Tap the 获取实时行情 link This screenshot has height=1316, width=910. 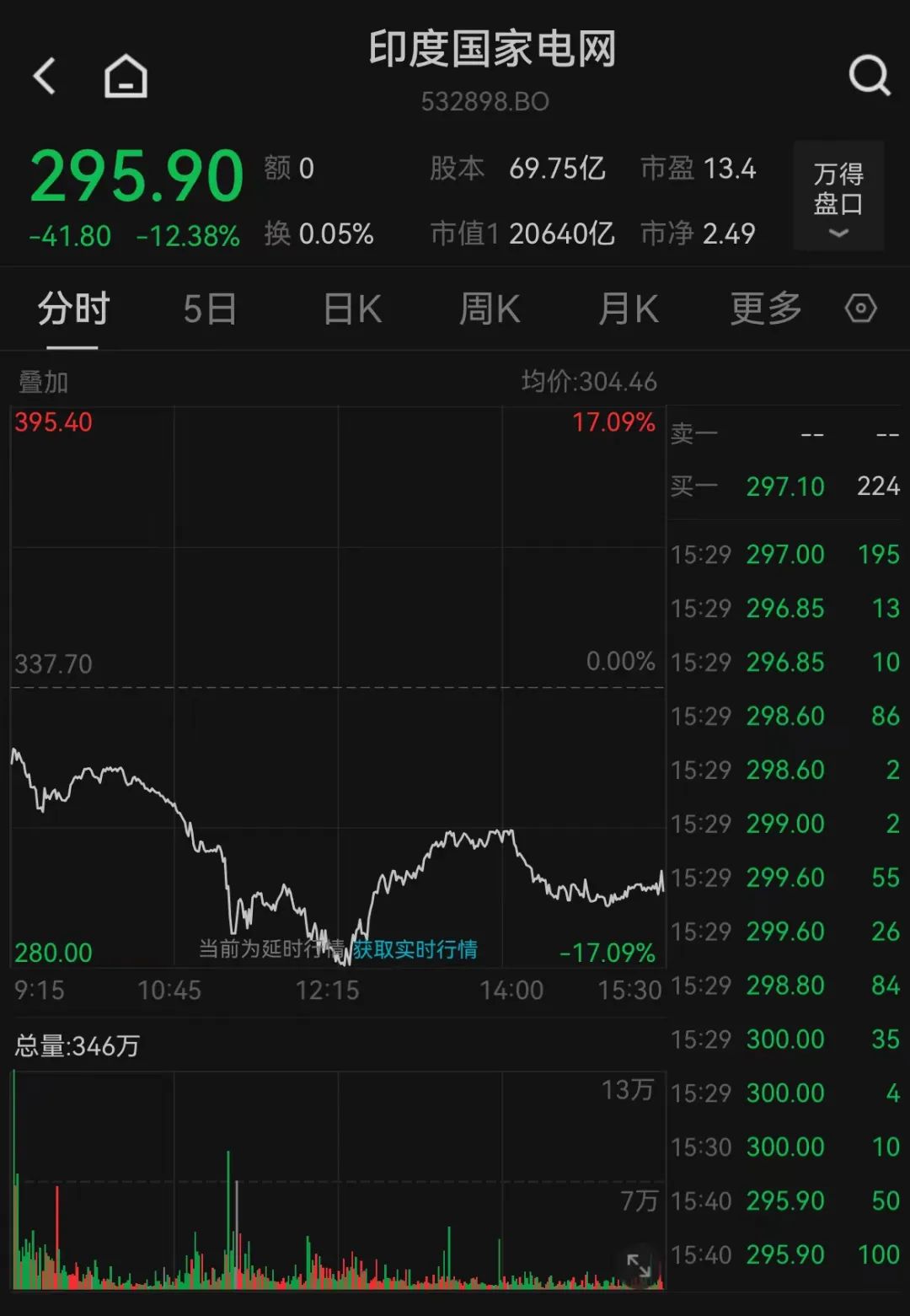pos(415,949)
